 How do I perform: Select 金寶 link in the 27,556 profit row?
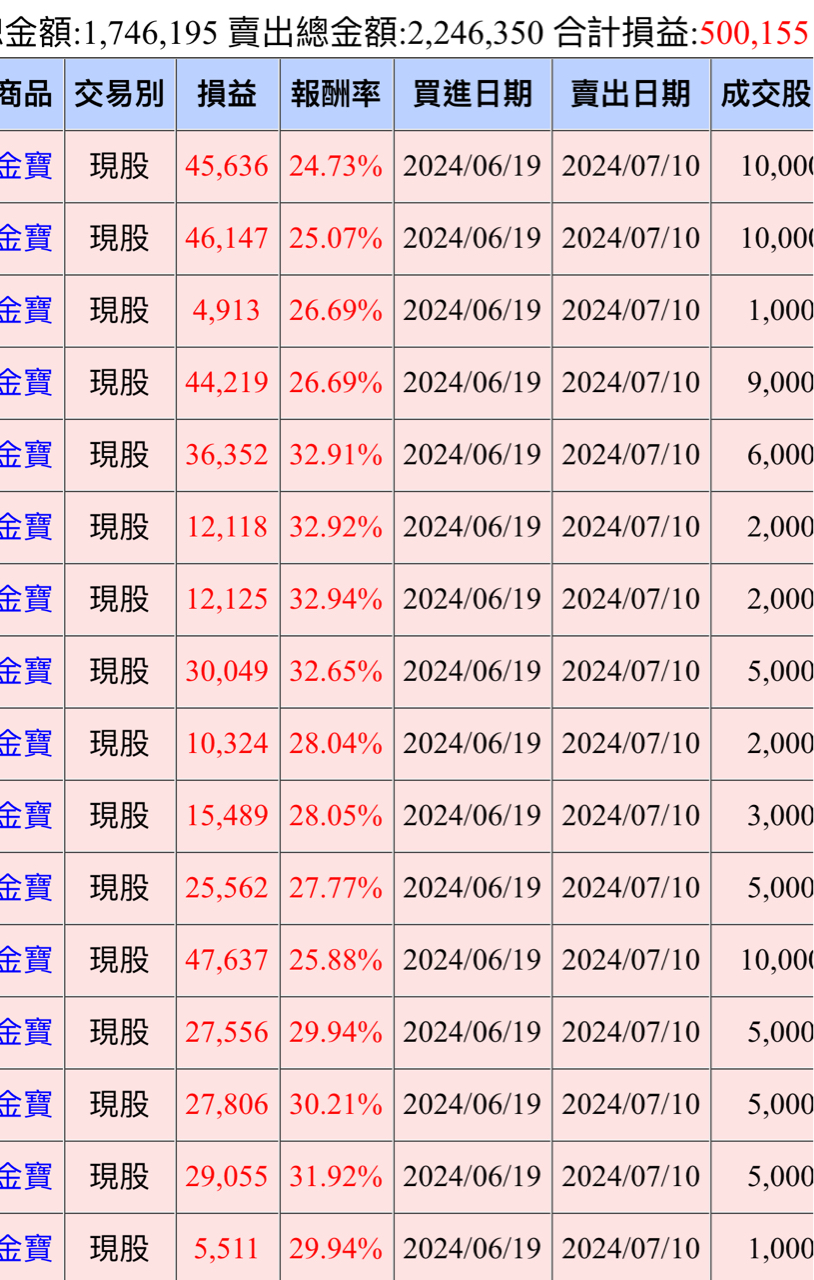click(x=25, y=1032)
